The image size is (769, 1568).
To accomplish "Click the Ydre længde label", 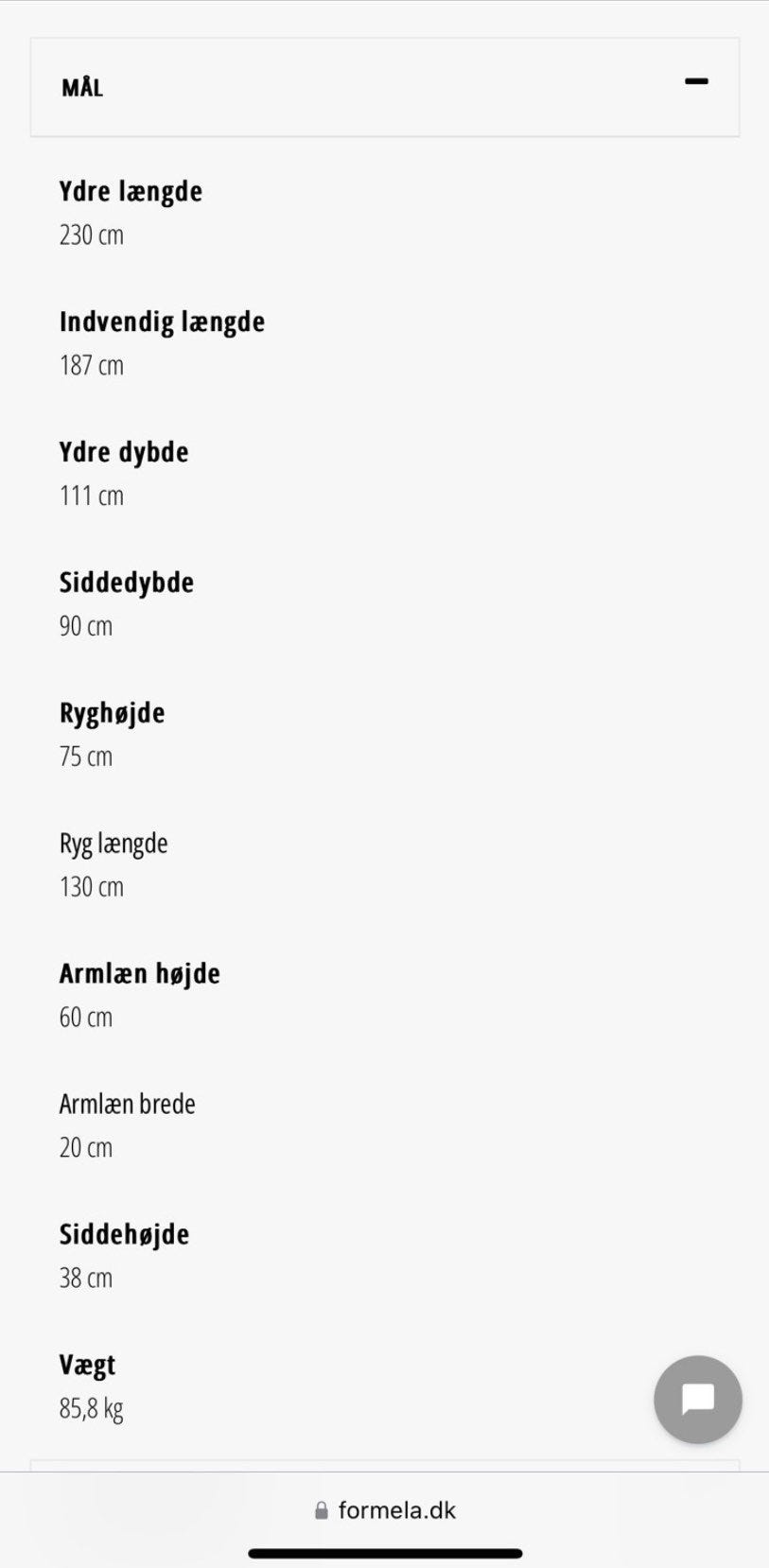I will (129, 191).
